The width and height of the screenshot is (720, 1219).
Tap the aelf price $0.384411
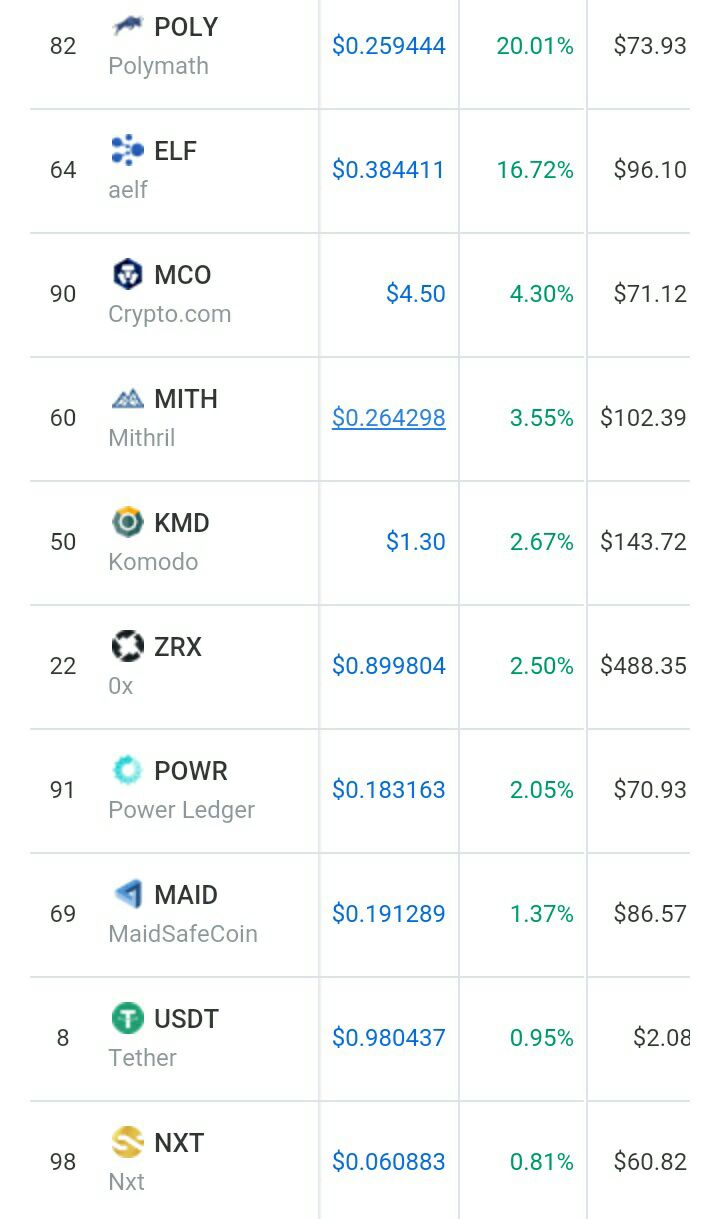[x=389, y=170]
